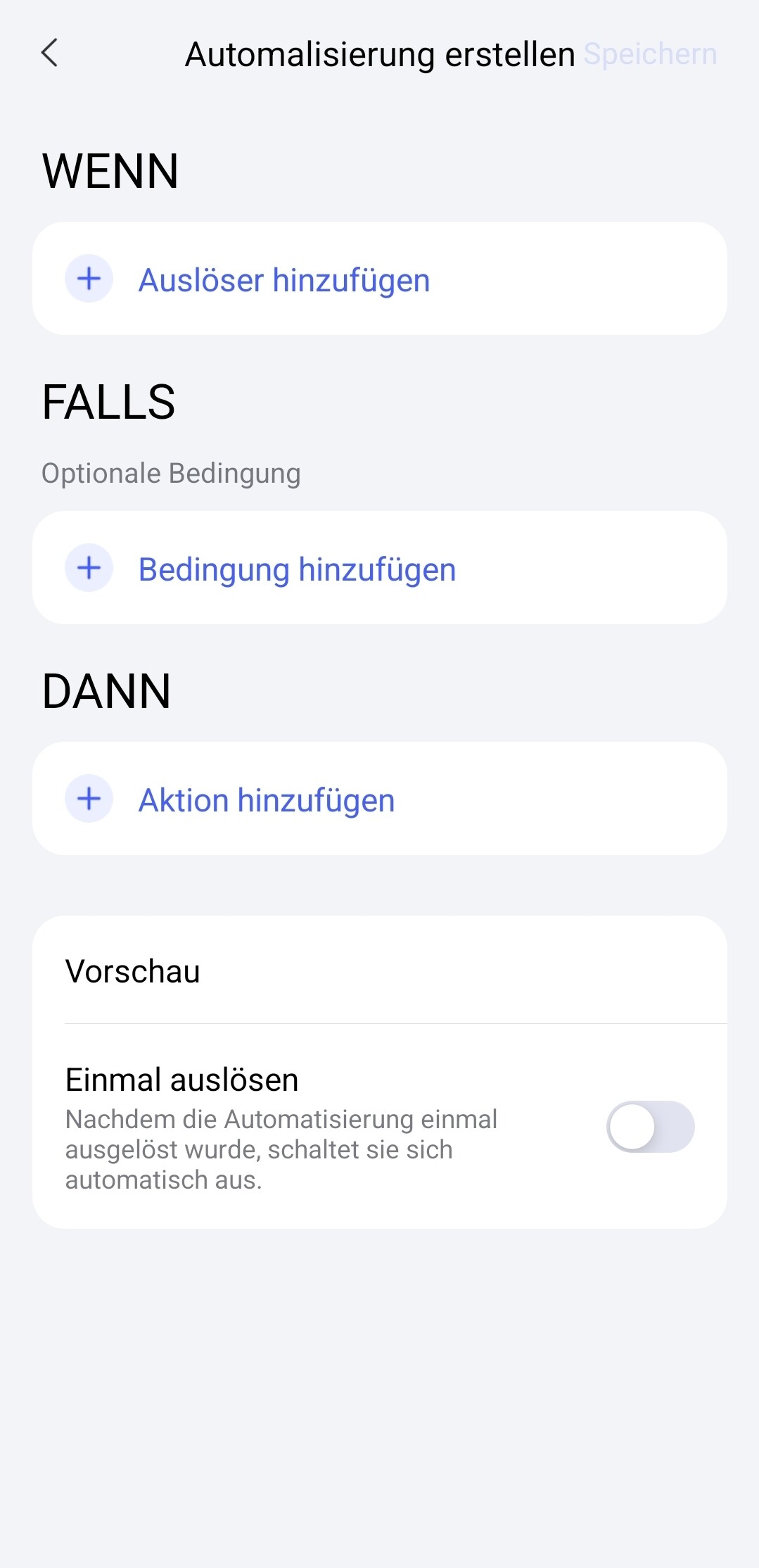Add a trigger via Auslöser hinzufügen
759x1568 pixels.
click(283, 279)
